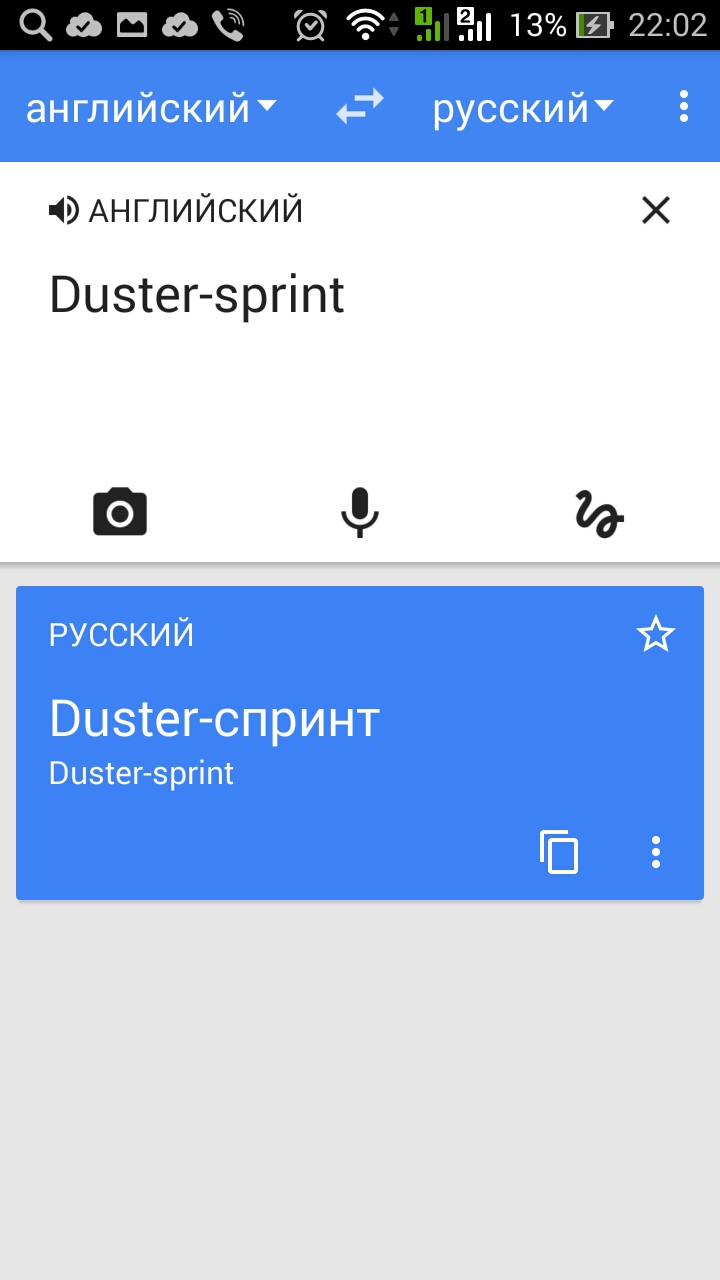The height and width of the screenshot is (1280, 720).
Task: Open more options on translation card
Action: 656,852
